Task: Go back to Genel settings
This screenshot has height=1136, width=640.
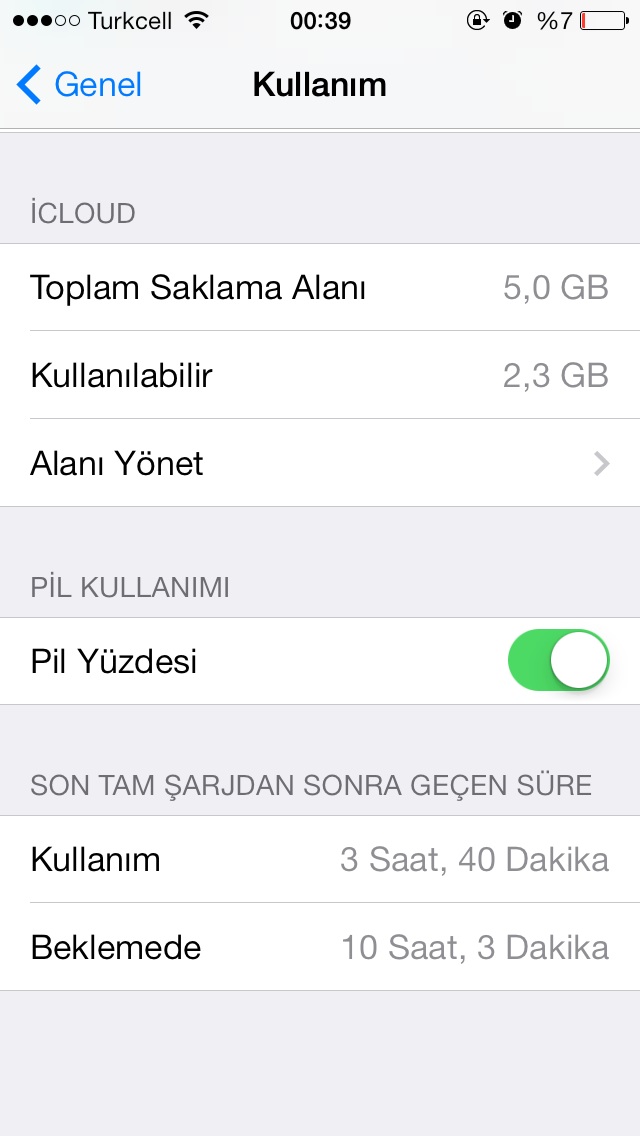Action: tap(80, 85)
